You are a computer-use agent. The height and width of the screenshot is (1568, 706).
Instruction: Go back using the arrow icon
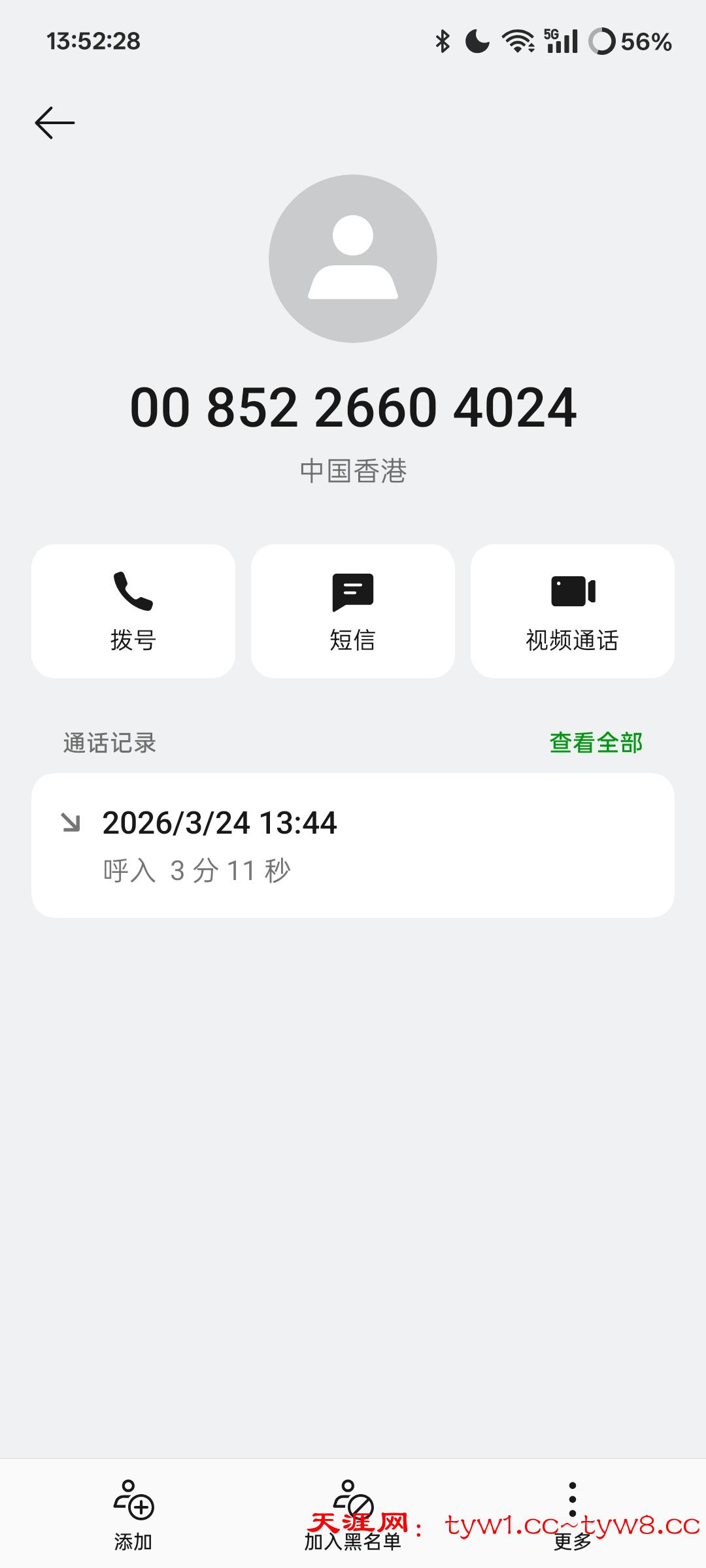tap(55, 123)
